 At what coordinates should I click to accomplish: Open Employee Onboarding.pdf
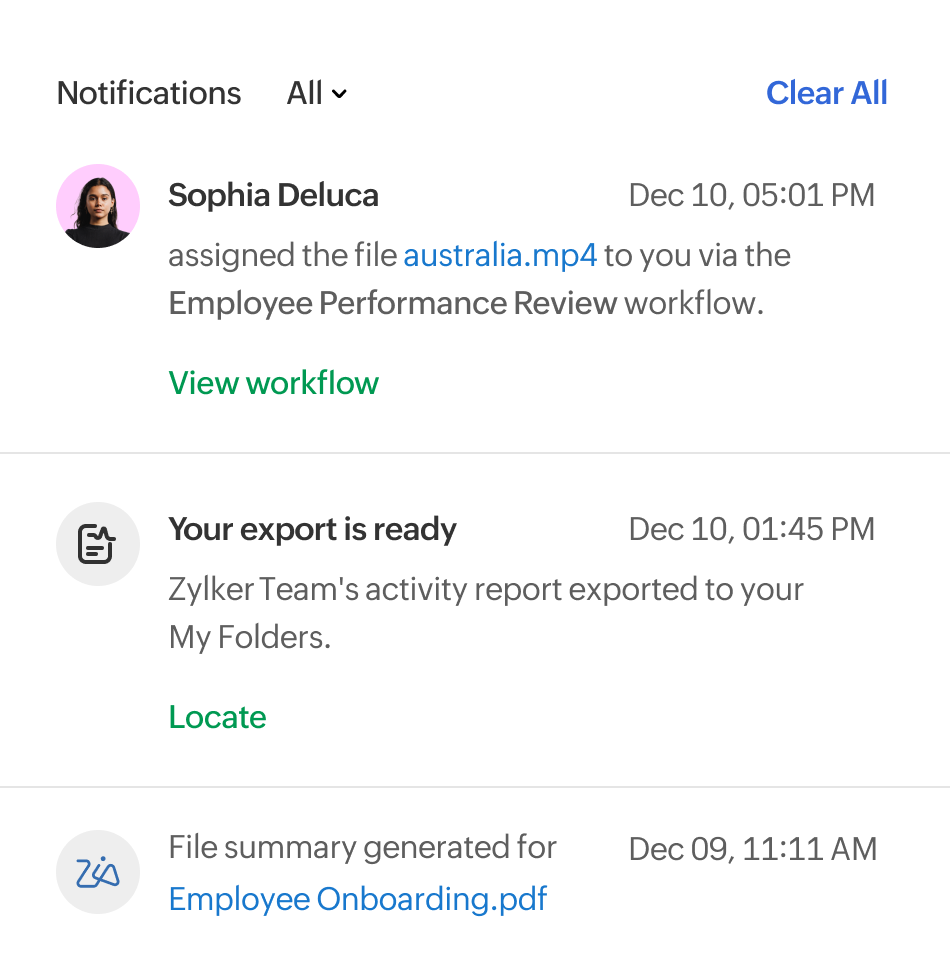click(x=357, y=899)
